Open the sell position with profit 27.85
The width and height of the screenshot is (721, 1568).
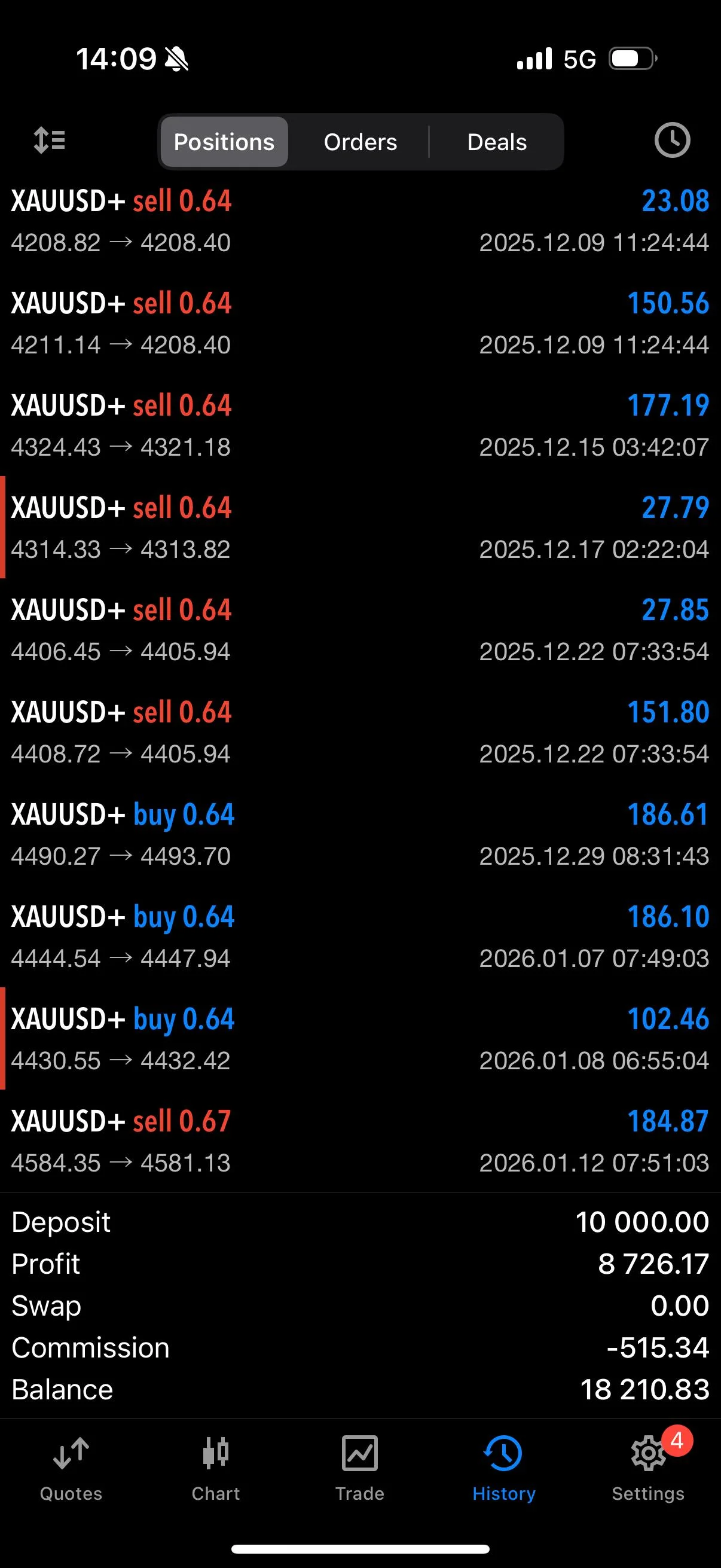(360, 629)
